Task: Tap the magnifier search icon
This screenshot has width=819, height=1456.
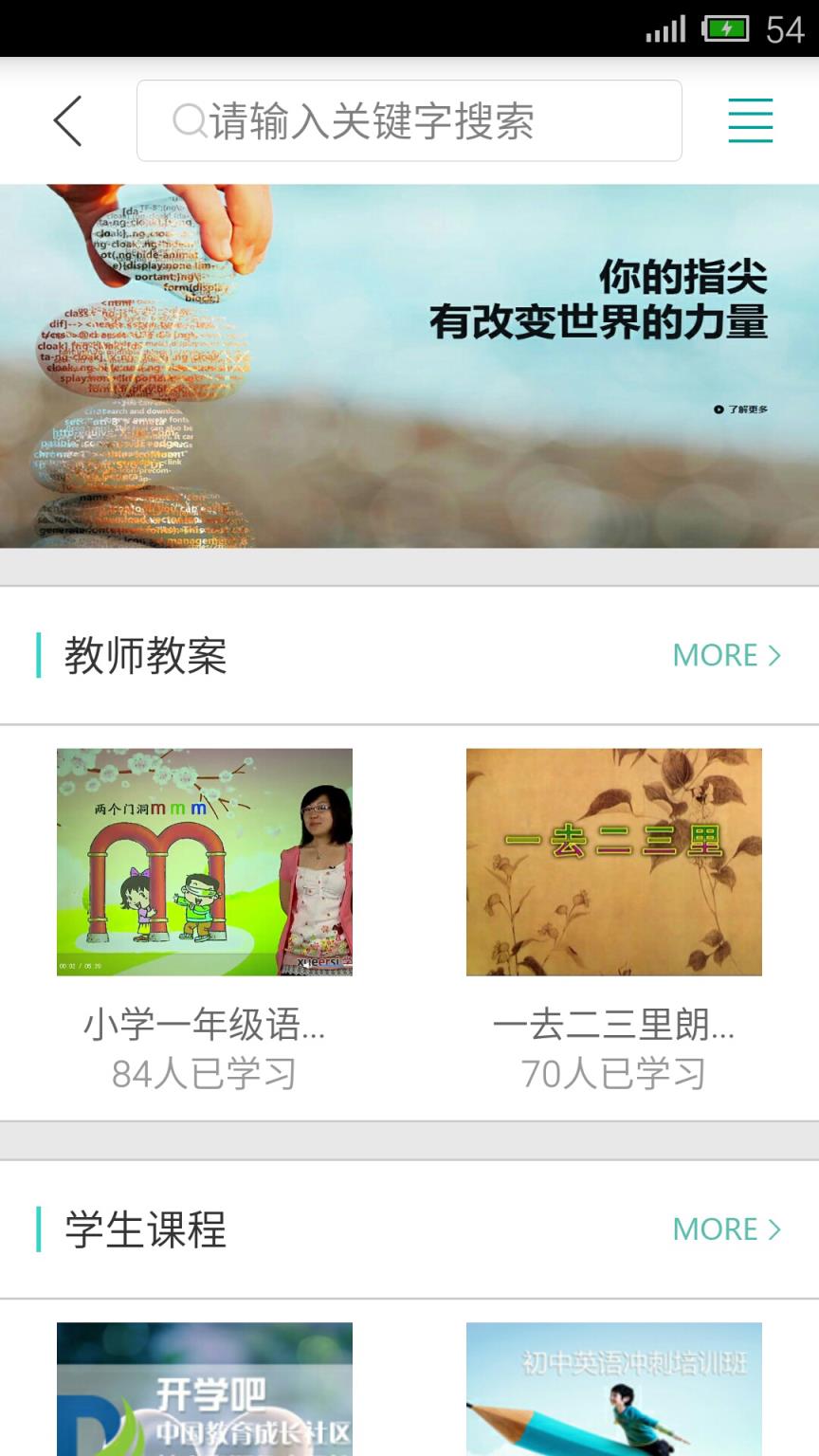Action: pos(190,120)
